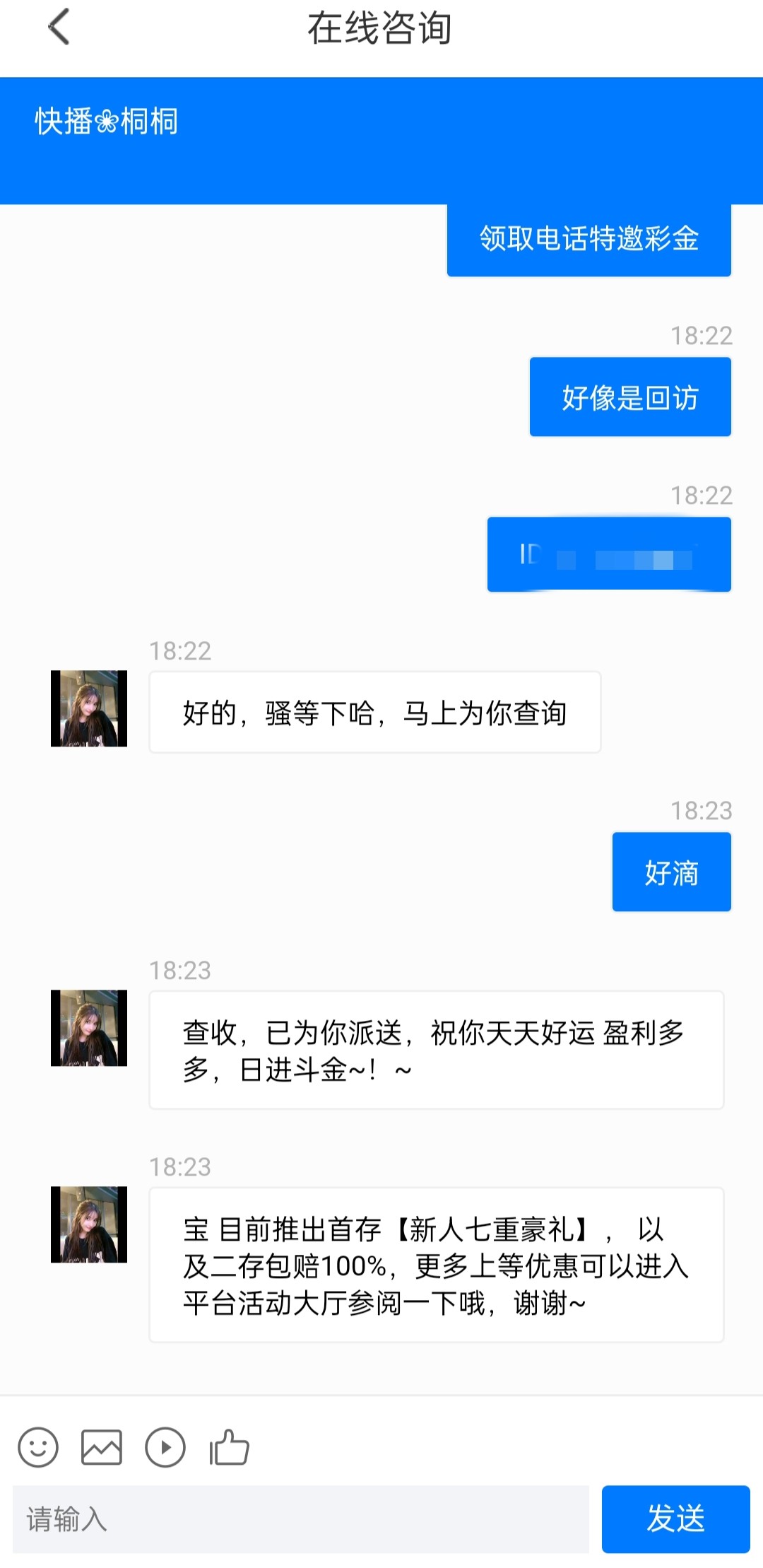Tap the 发送 send button
763x1568 pixels.
tap(675, 1519)
